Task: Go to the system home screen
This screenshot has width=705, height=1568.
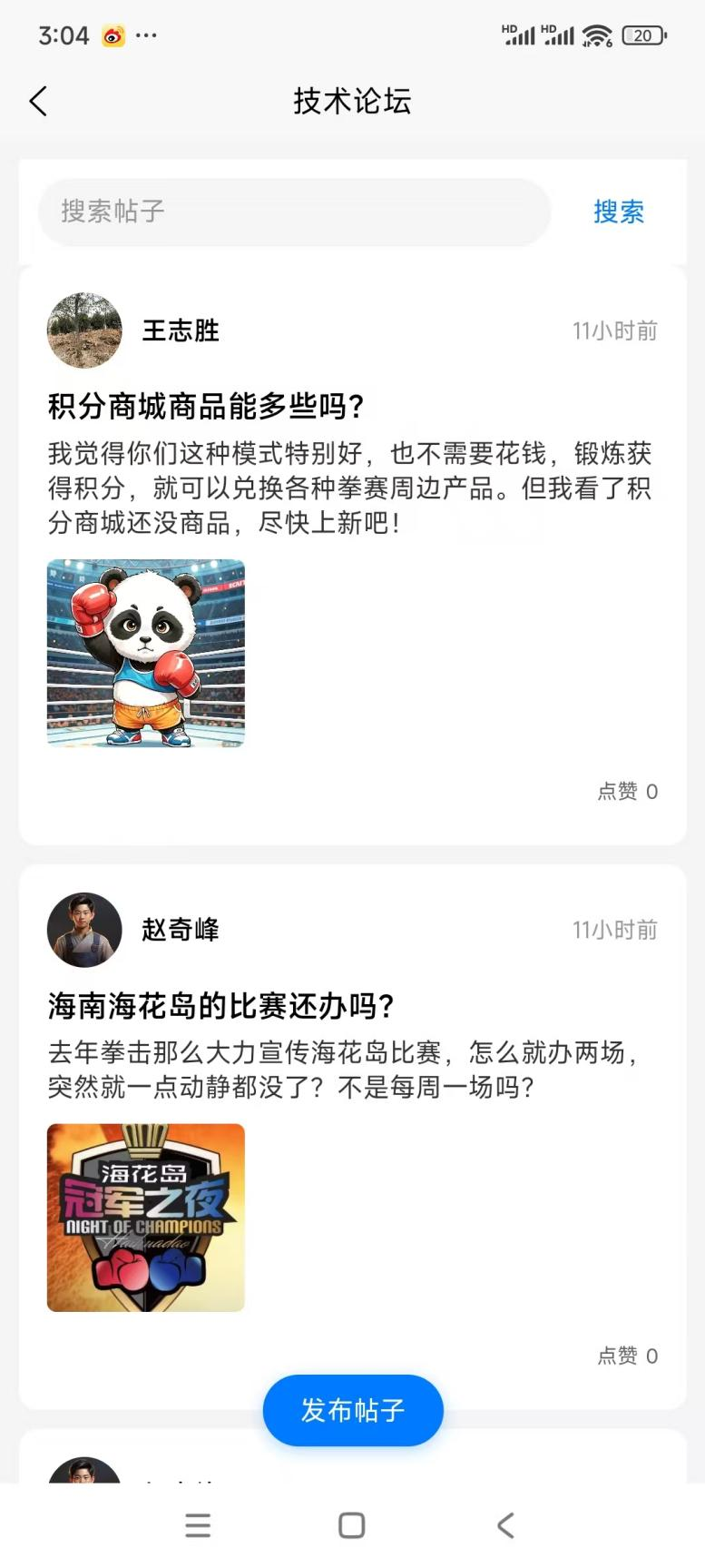Action: coord(352,1525)
